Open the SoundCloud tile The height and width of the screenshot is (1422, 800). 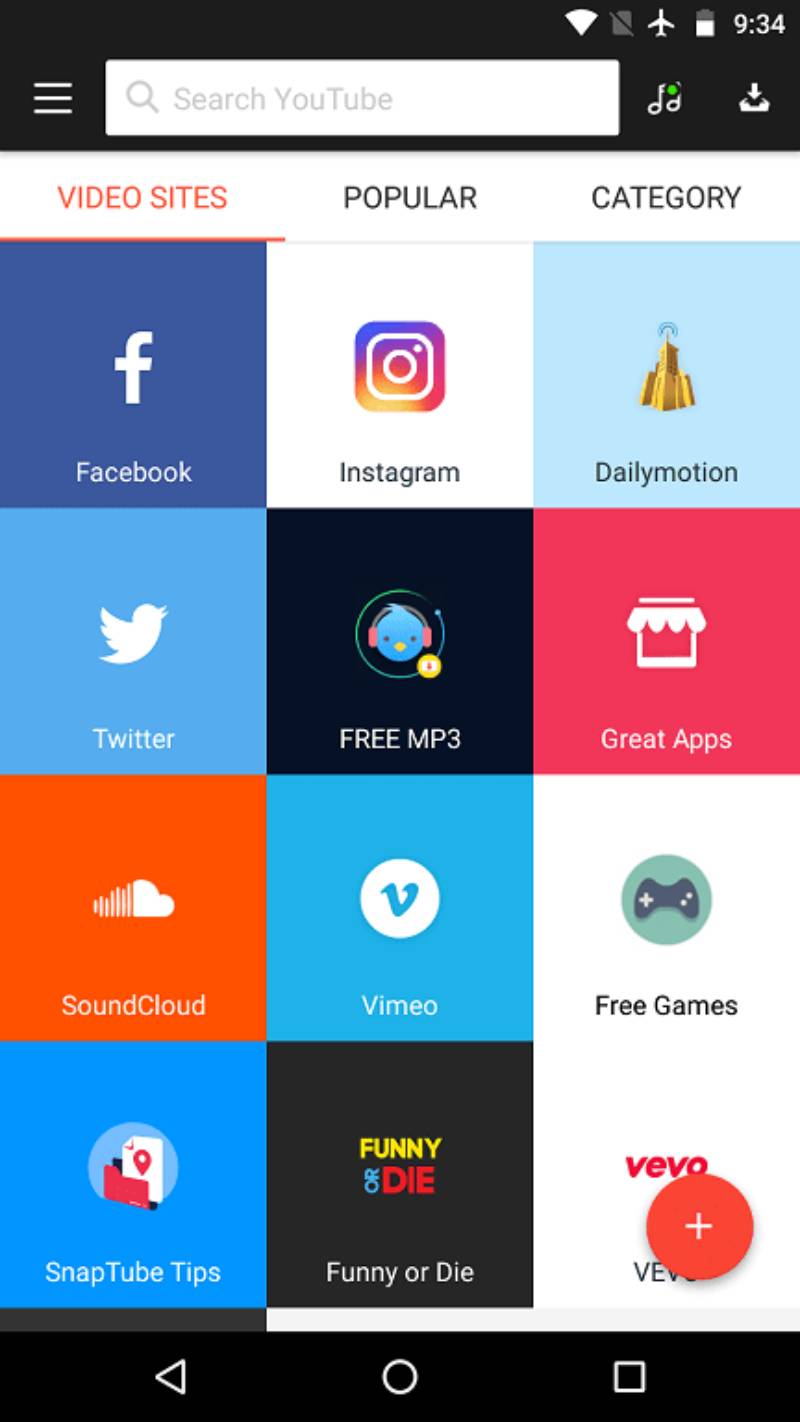pyautogui.click(x=133, y=908)
